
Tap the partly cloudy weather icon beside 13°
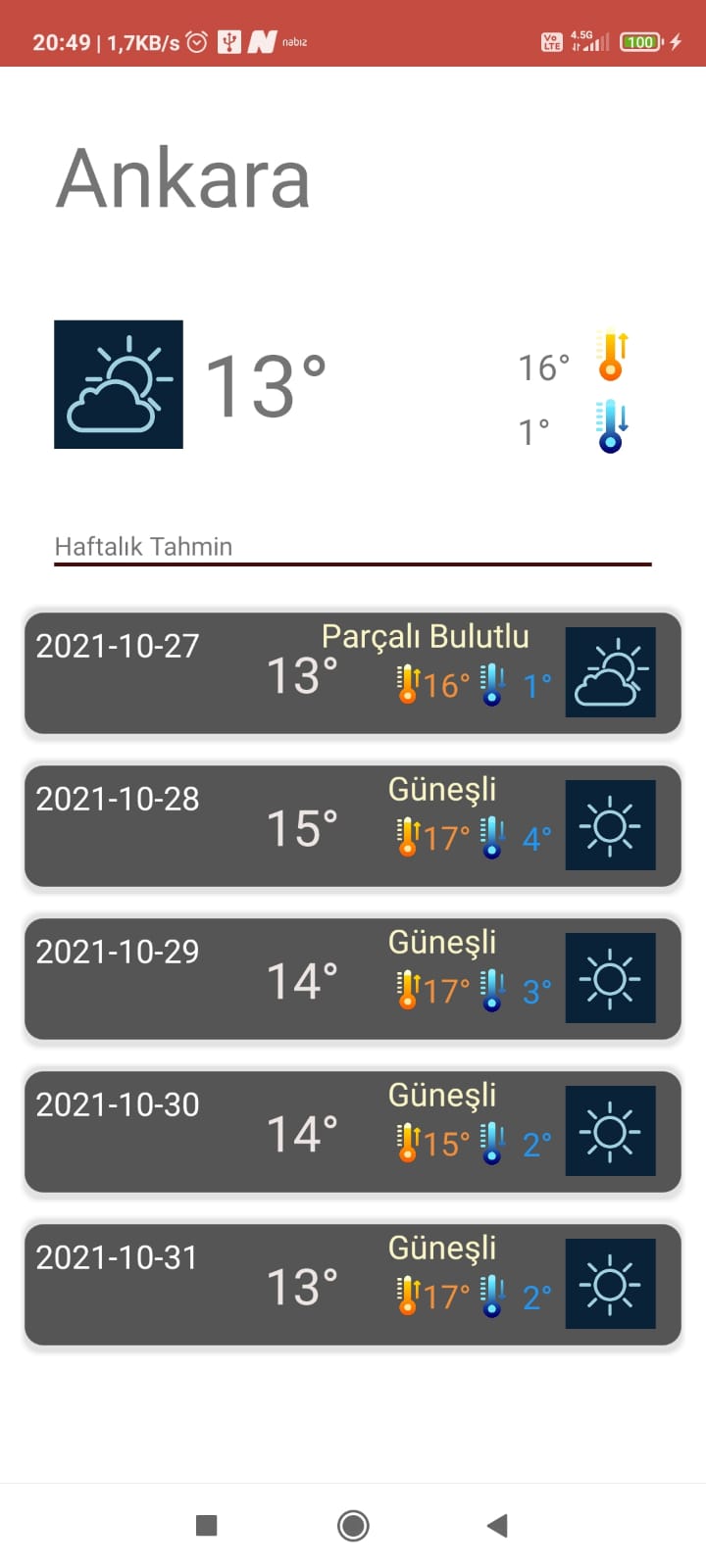click(x=118, y=382)
